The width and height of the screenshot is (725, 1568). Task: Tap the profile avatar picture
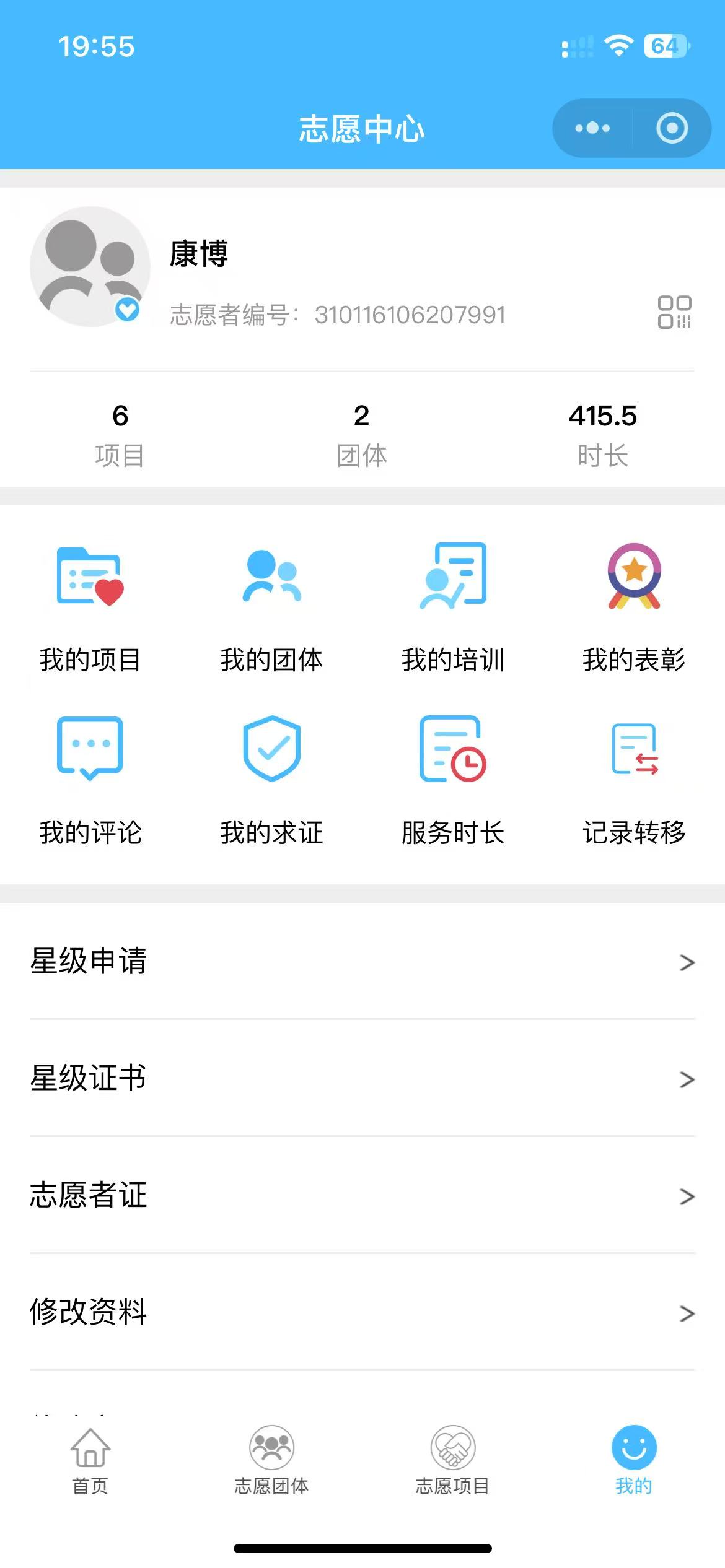(90, 266)
